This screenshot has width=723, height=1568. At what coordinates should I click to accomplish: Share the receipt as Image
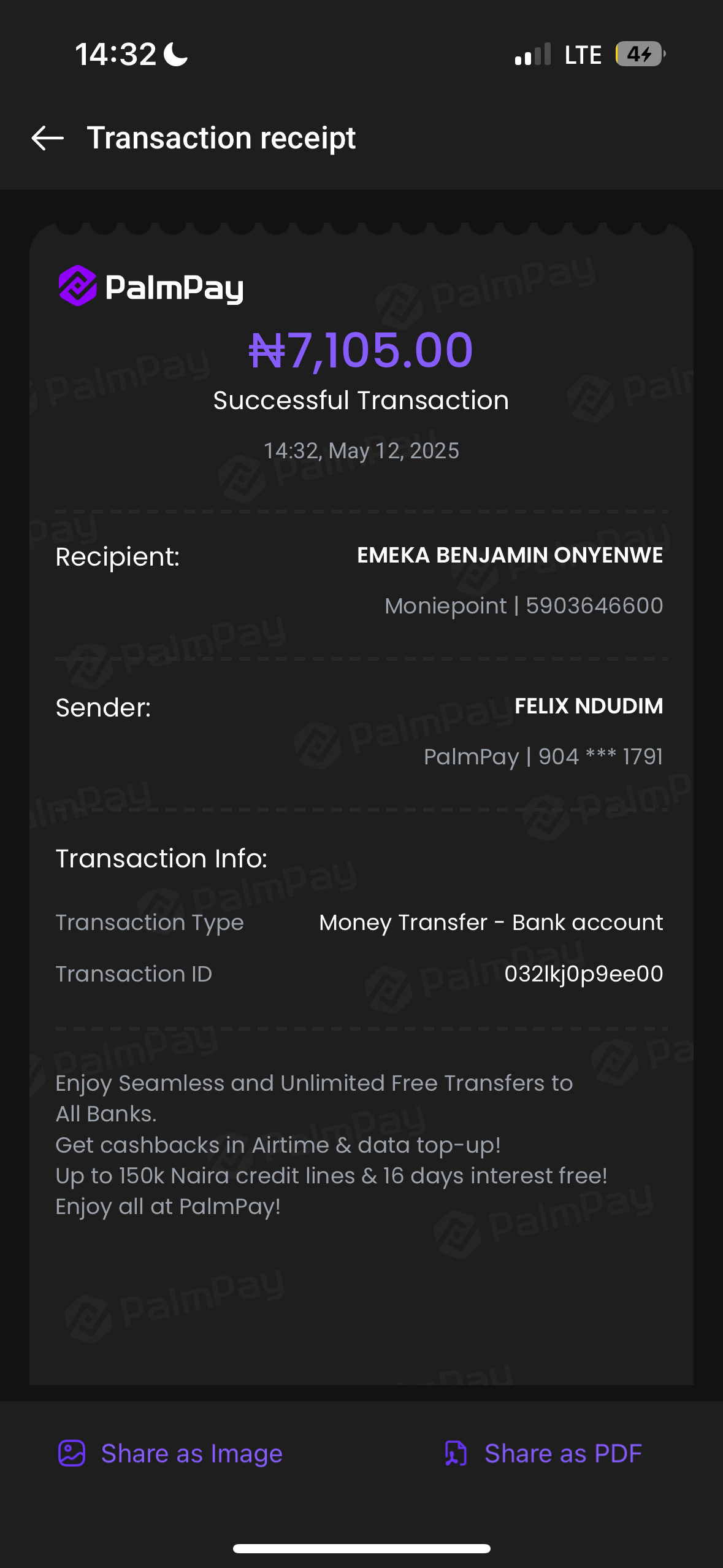pos(170,1453)
